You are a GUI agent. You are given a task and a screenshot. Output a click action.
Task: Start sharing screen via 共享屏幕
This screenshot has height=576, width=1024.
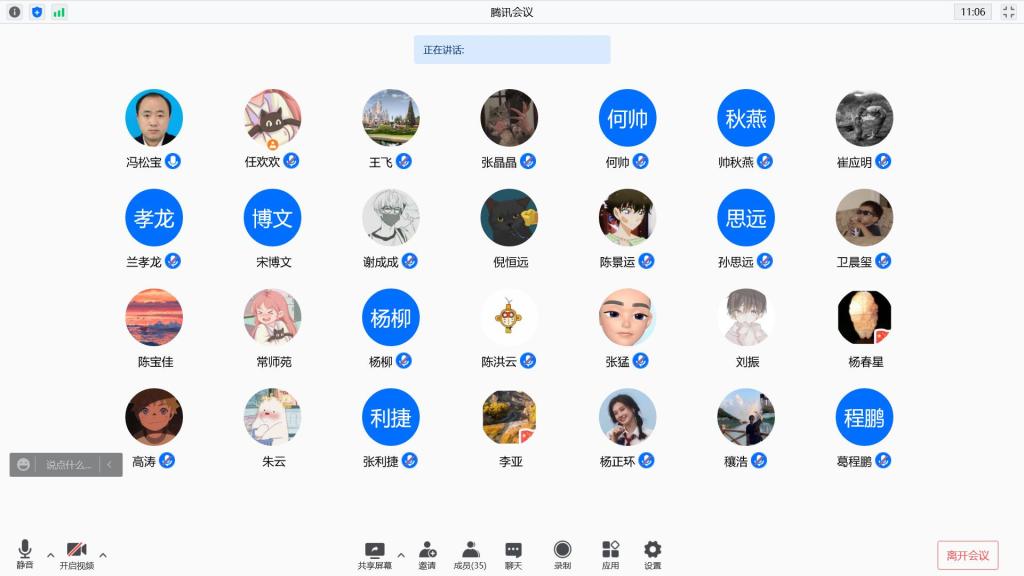[x=375, y=553]
